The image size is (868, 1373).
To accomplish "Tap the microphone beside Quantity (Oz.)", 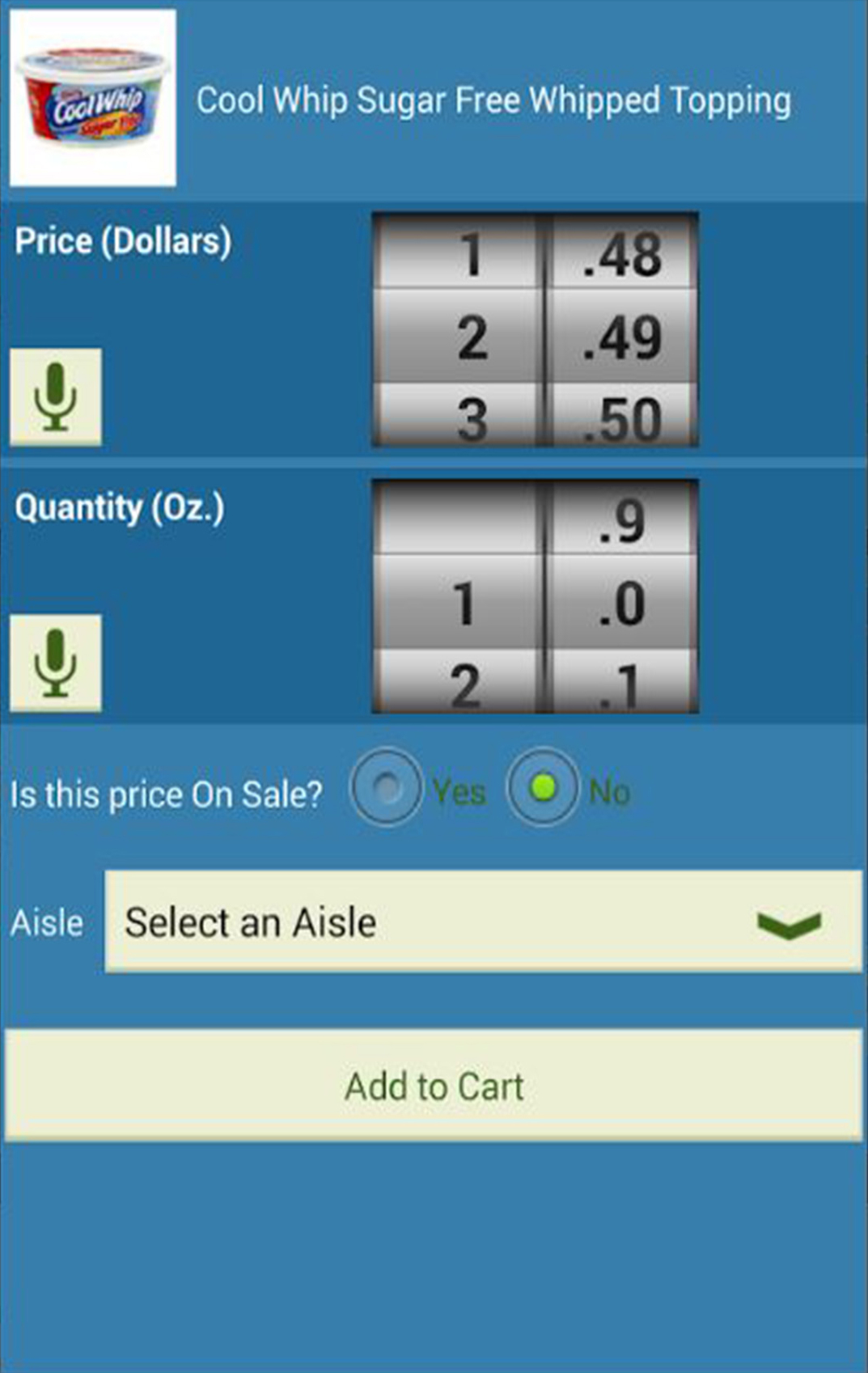I will click(x=55, y=663).
